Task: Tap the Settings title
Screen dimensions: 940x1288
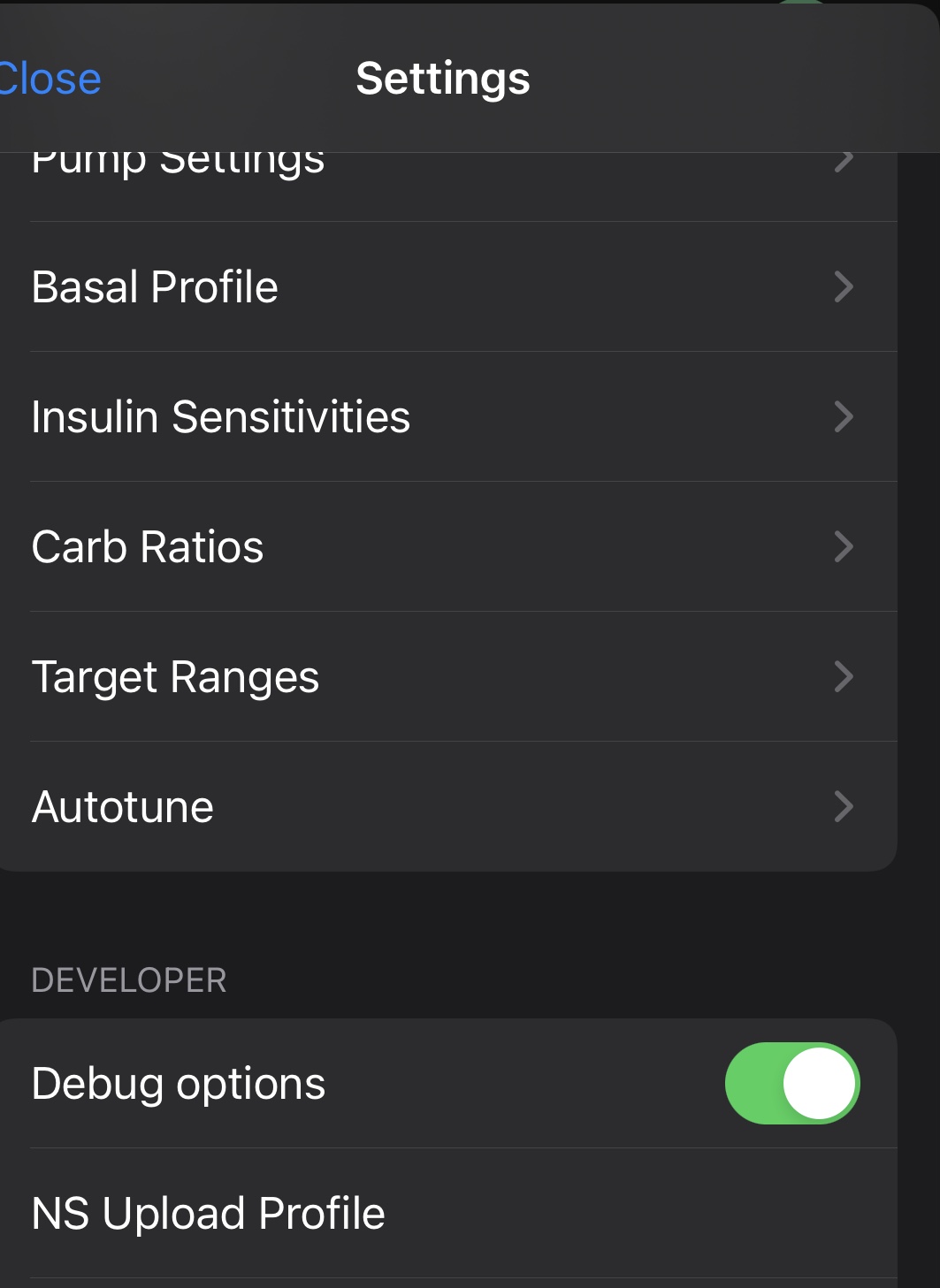Action: point(443,78)
